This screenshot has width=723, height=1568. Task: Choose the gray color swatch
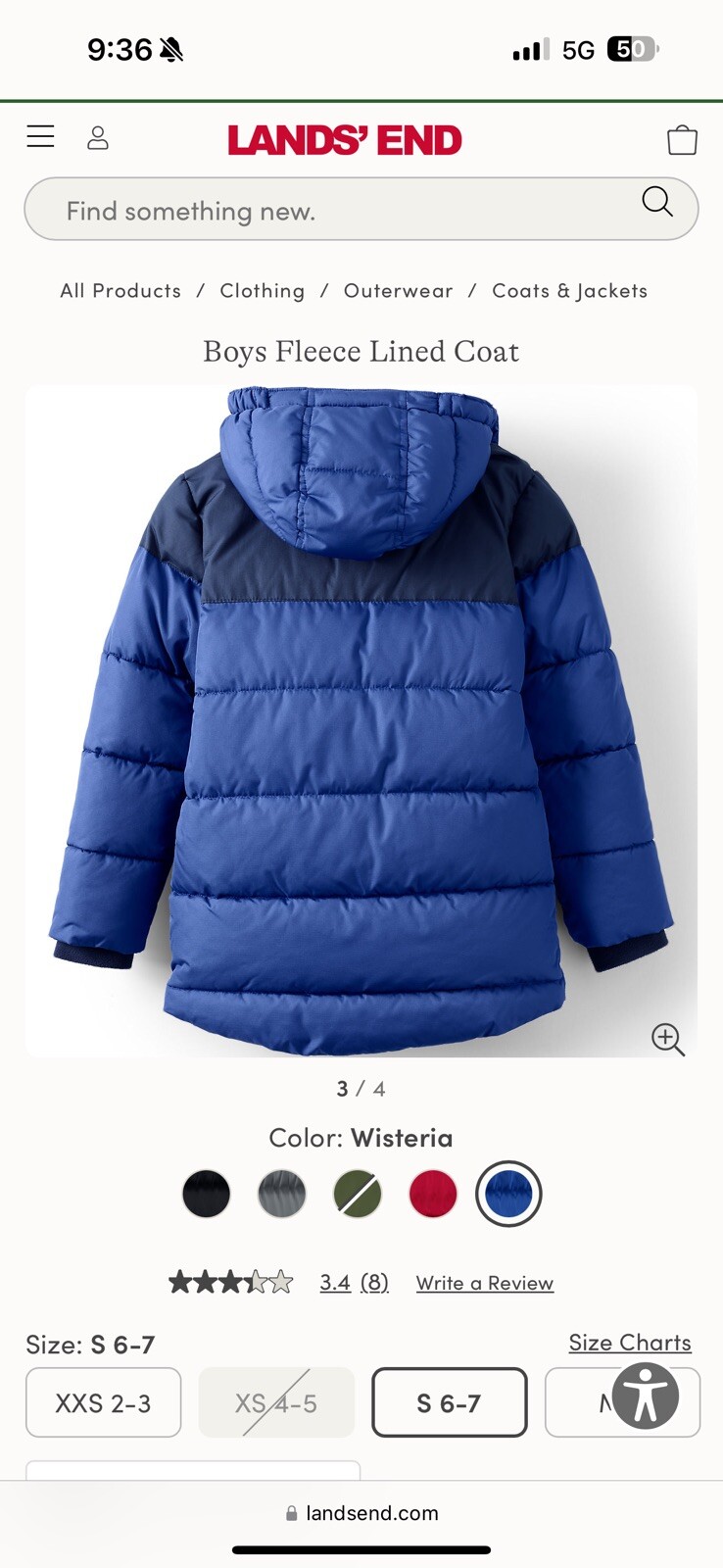pos(281,1194)
